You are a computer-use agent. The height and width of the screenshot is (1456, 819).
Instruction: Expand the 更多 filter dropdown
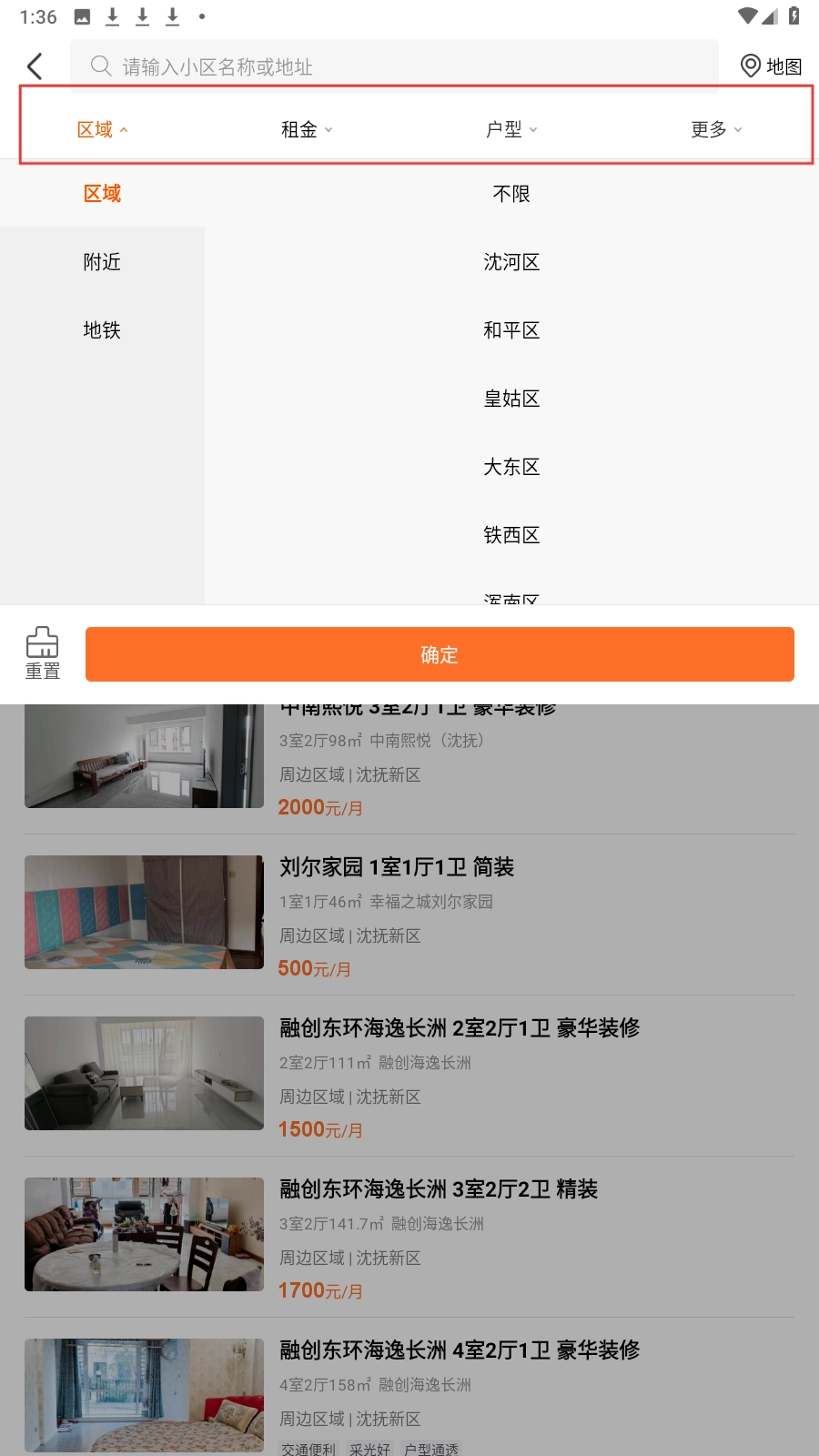pos(715,128)
